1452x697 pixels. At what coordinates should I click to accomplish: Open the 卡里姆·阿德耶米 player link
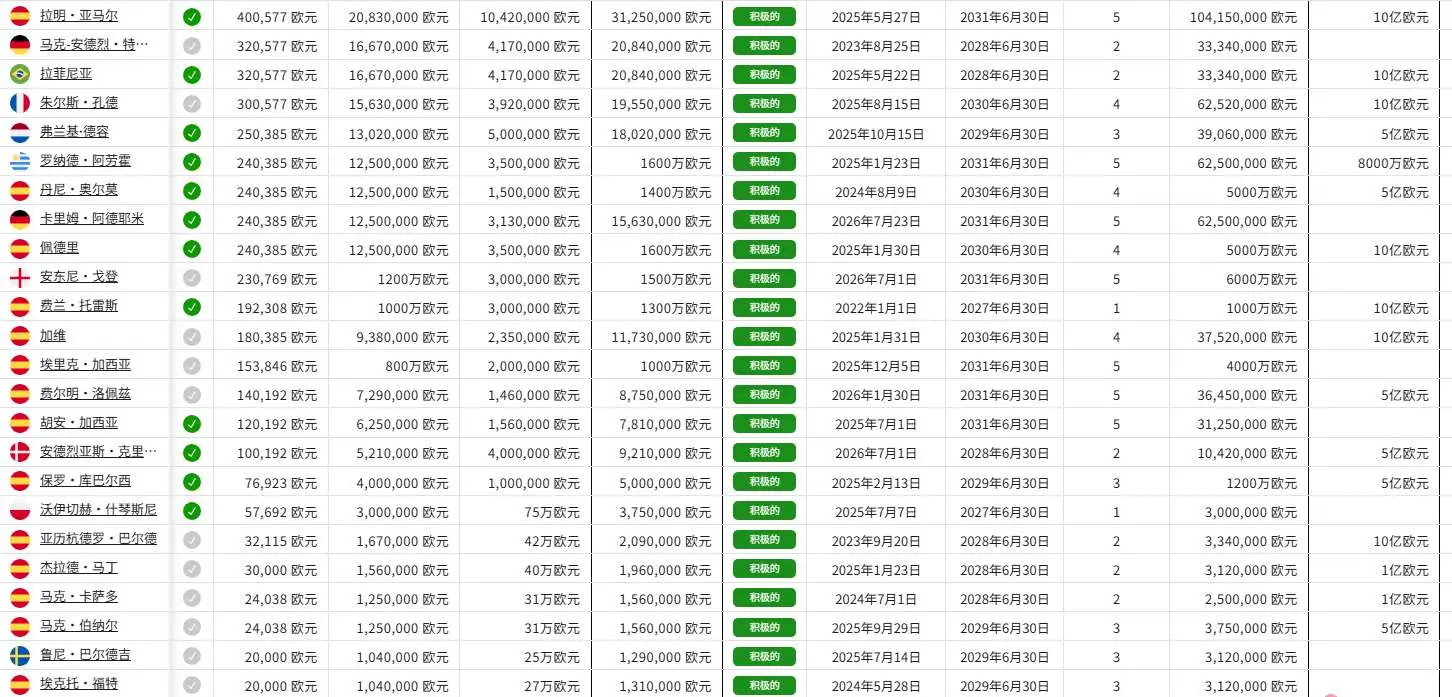click(92, 219)
